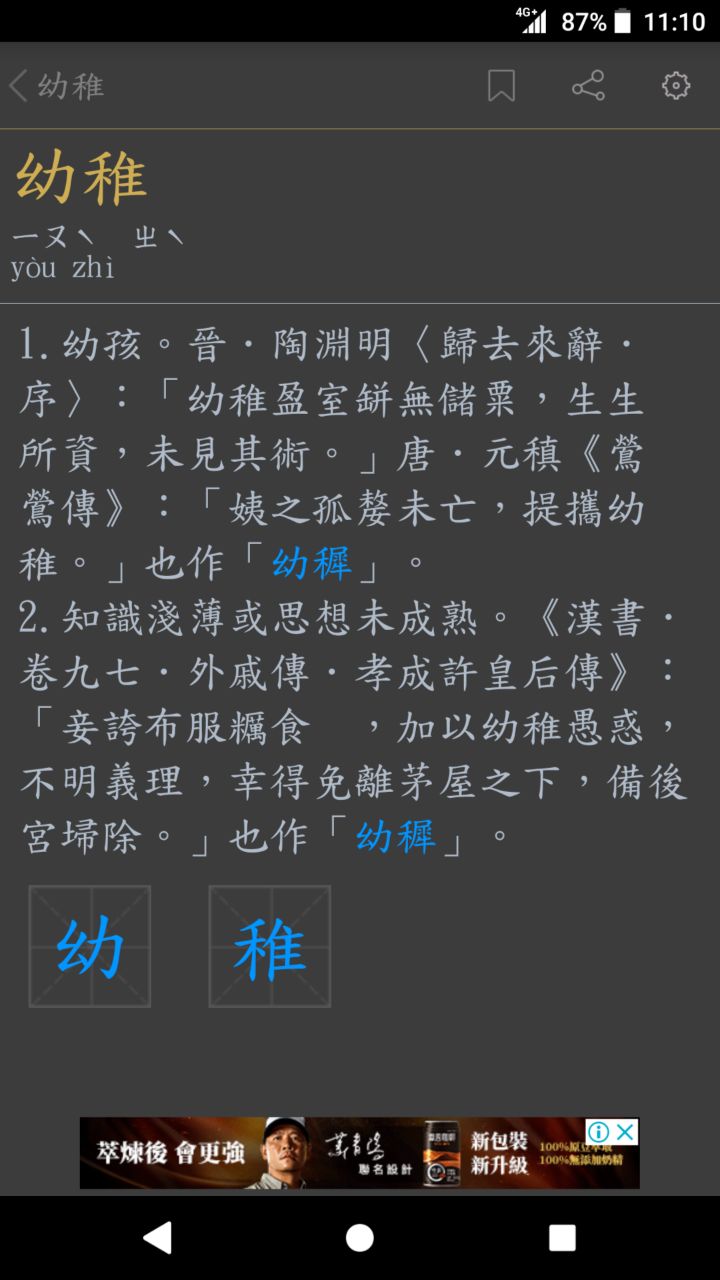Screen dimensions: 720x1280
Task: Open recent apps via square button
Action: tap(562, 1238)
